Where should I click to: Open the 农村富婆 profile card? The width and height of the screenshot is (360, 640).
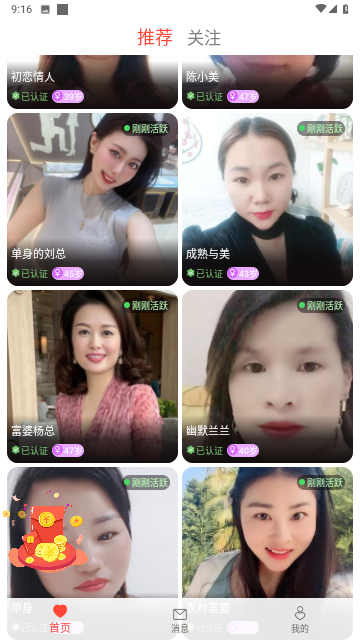[x=267, y=533]
